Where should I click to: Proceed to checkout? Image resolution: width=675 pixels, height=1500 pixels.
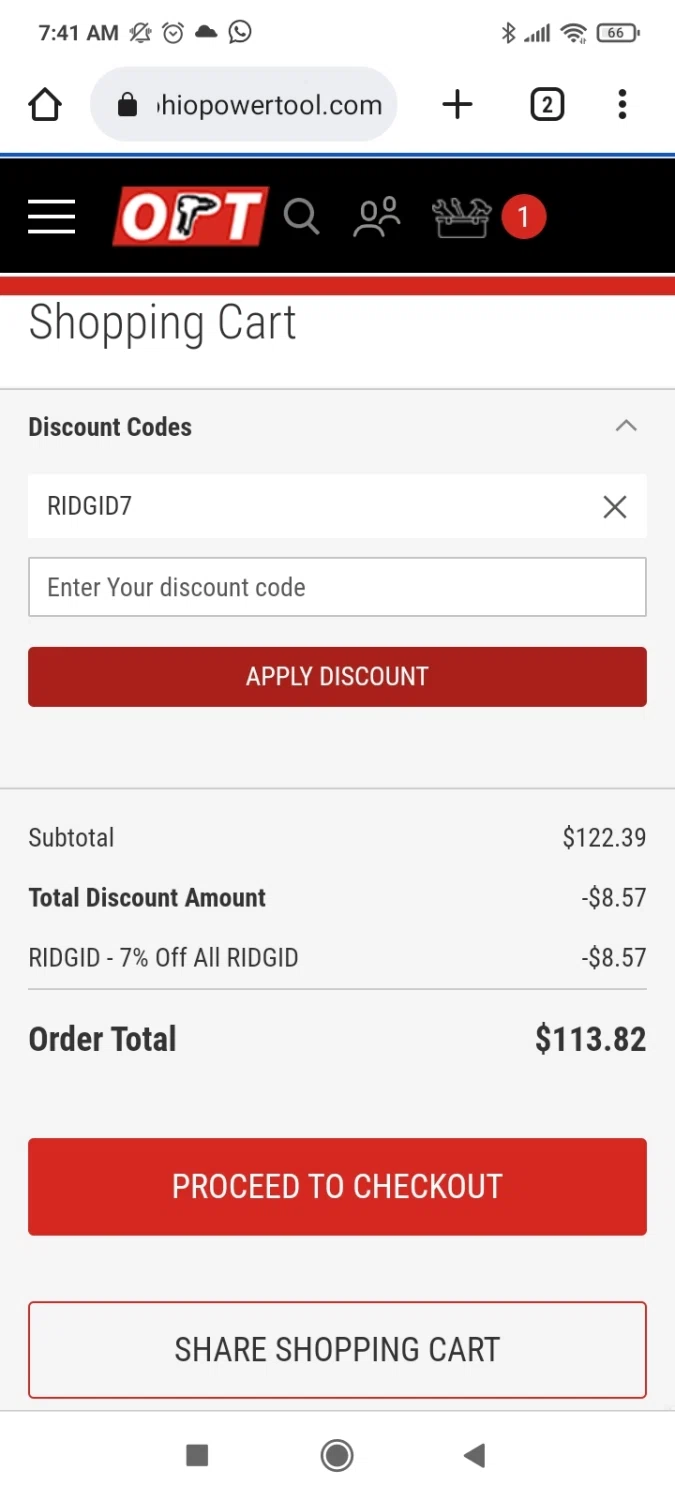pos(337,1186)
